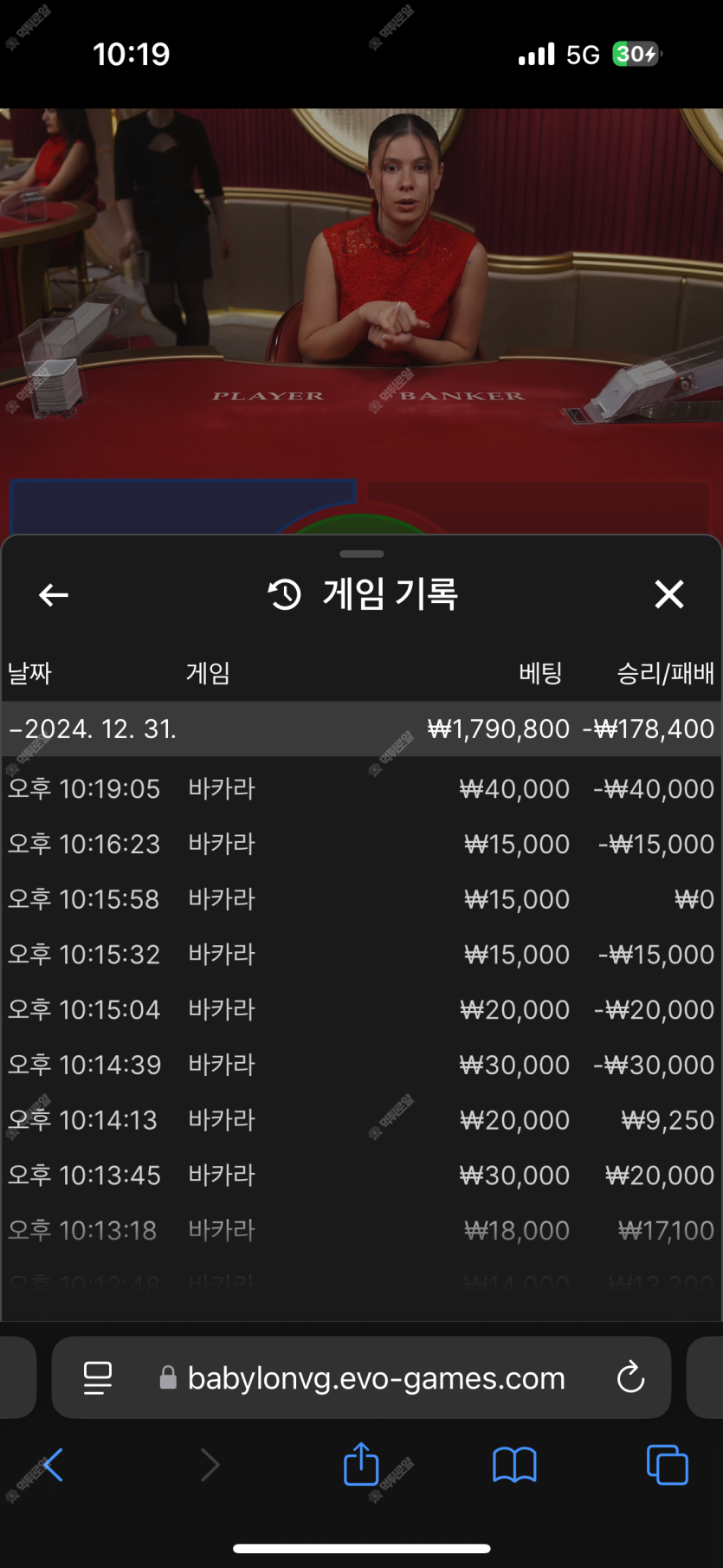Go back from the 게임 기록 panel

pyautogui.click(x=54, y=594)
